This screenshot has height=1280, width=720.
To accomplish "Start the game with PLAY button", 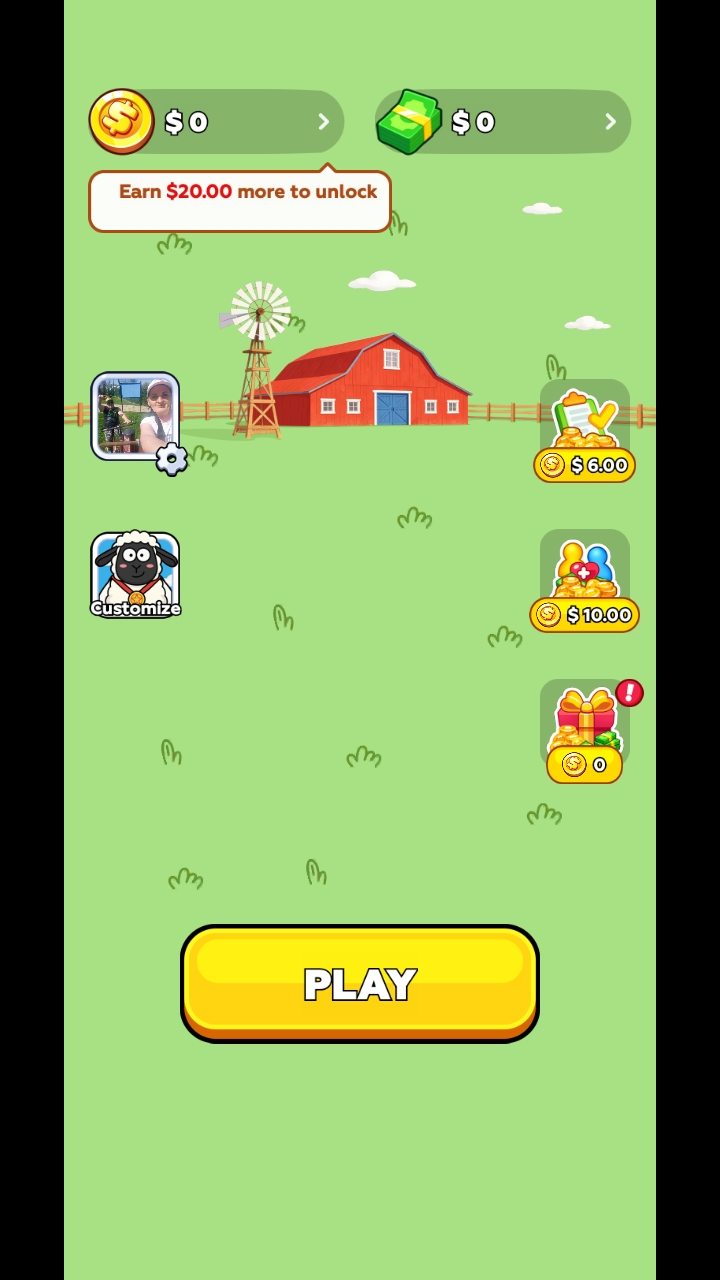I will [360, 983].
